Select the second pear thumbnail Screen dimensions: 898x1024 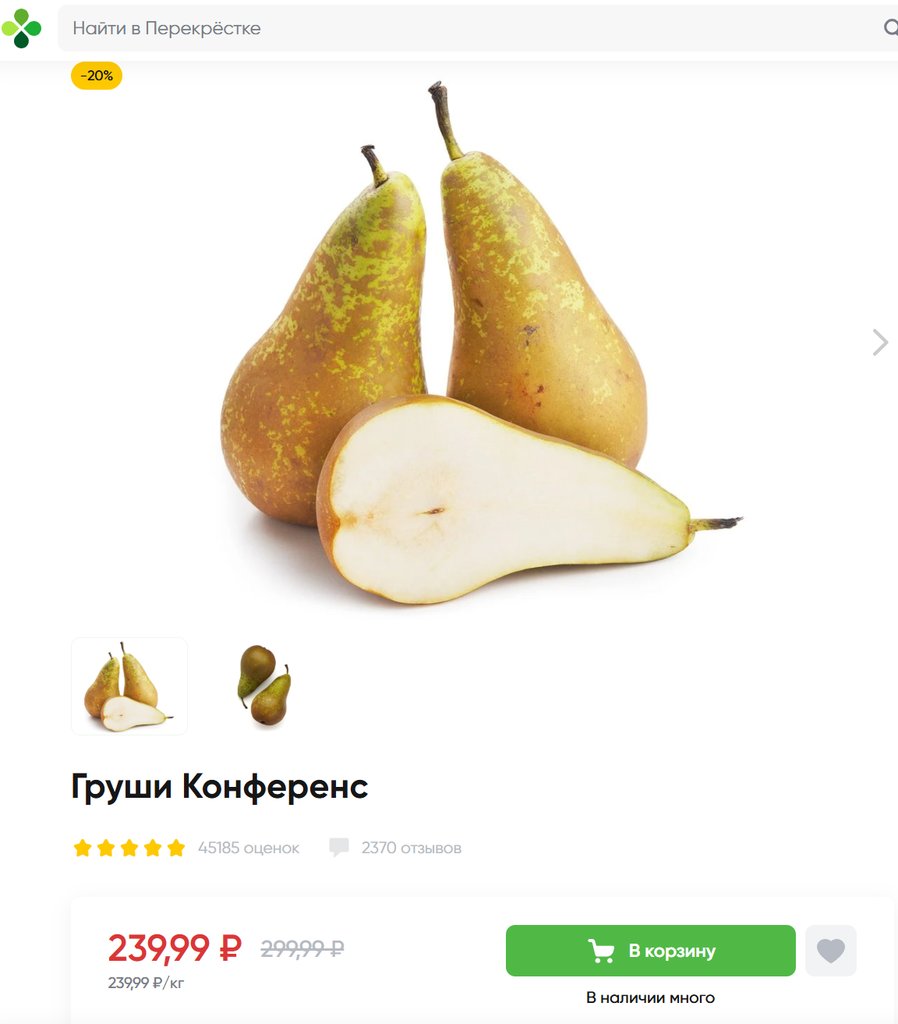click(x=264, y=686)
